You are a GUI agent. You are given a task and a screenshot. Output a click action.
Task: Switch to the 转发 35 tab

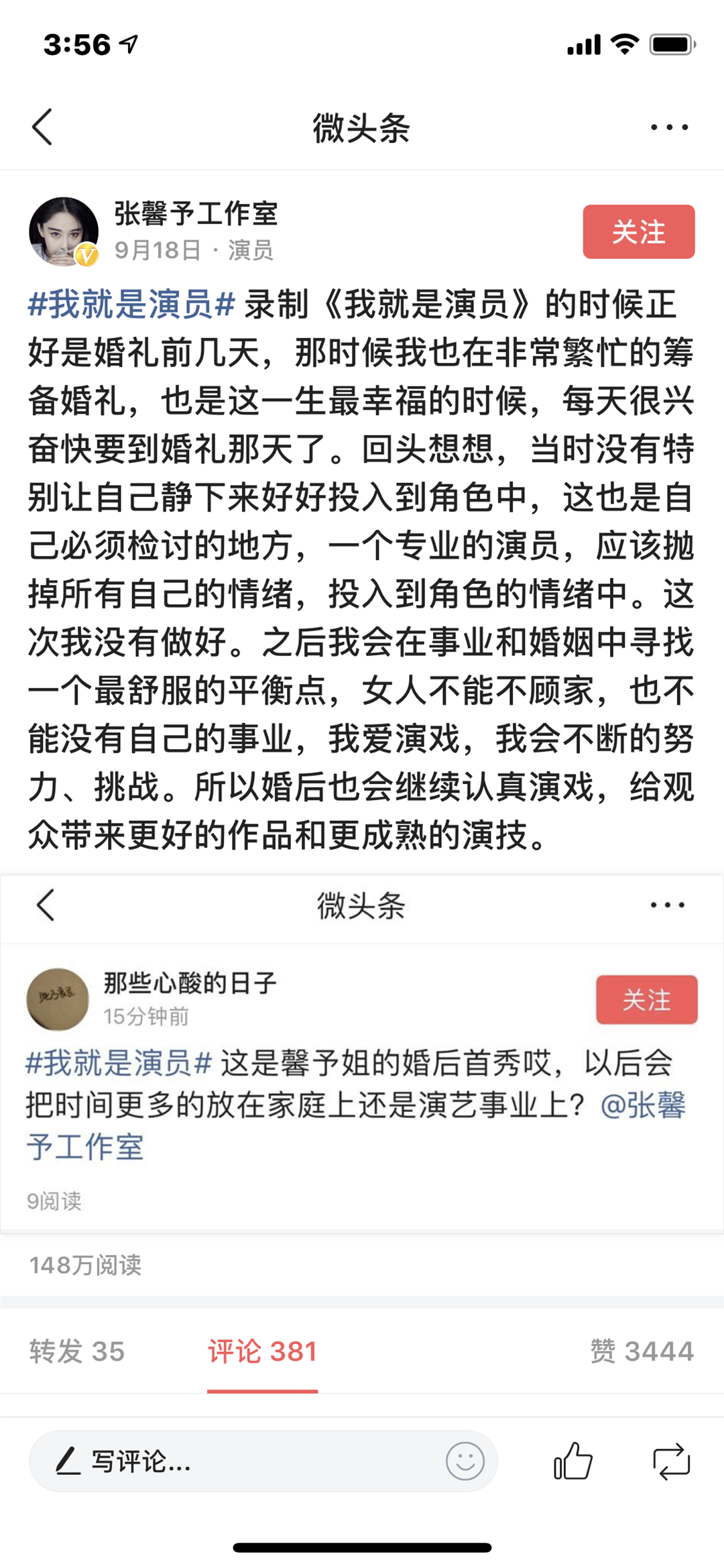pos(77,1351)
